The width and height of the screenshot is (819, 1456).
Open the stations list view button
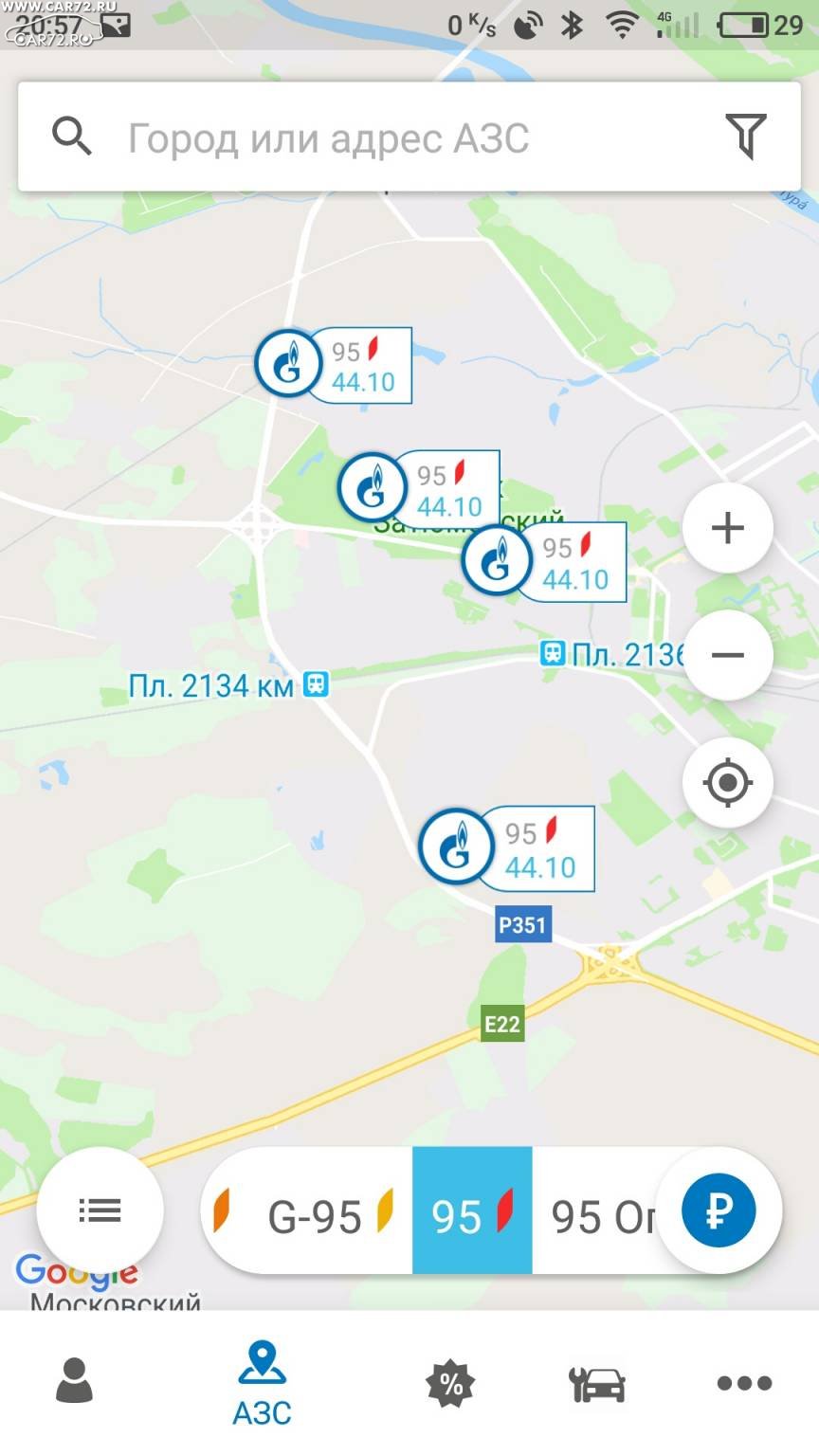click(x=100, y=1210)
